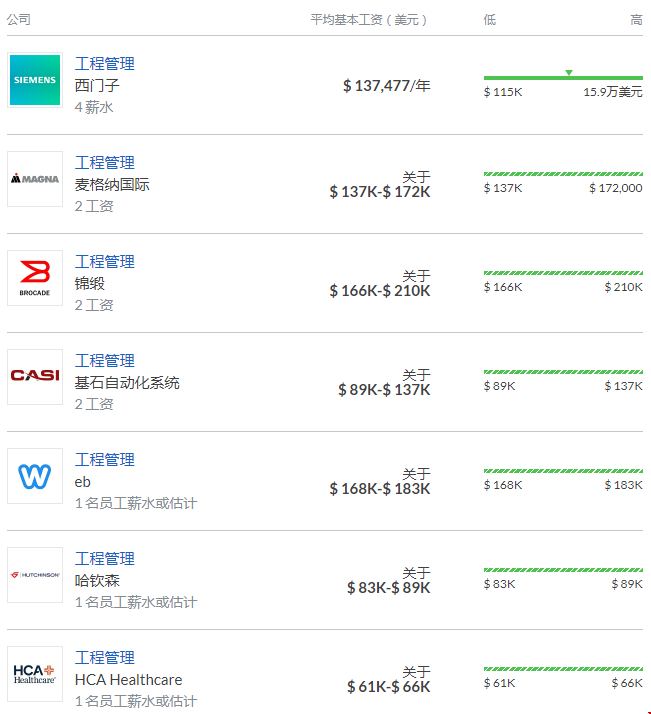Tap the 工程管理 link above eb
The height and width of the screenshot is (714, 651).
[x=104, y=460]
